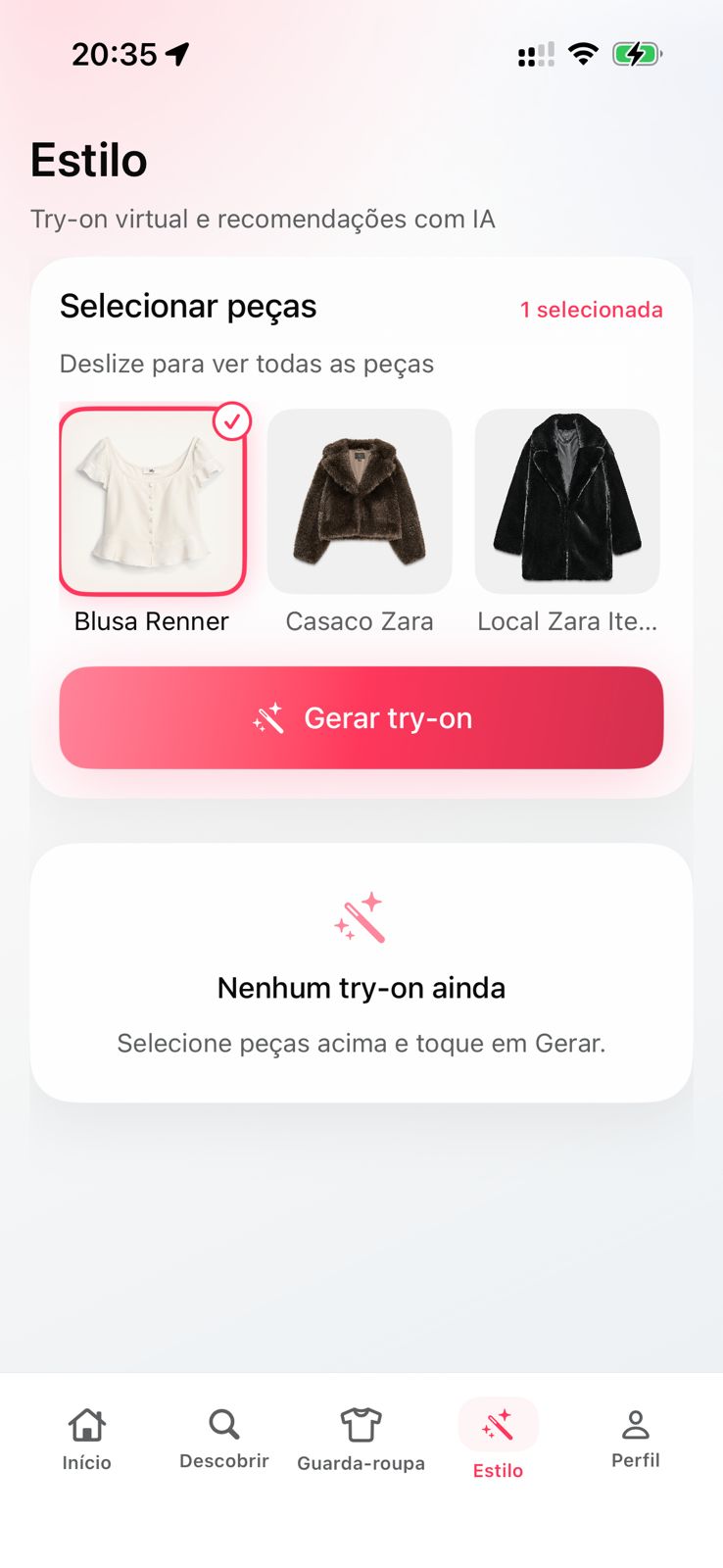Screen dimensions: 723x1568
Task: Tap the battery indicator in the status bar
Action: point(638,56)
